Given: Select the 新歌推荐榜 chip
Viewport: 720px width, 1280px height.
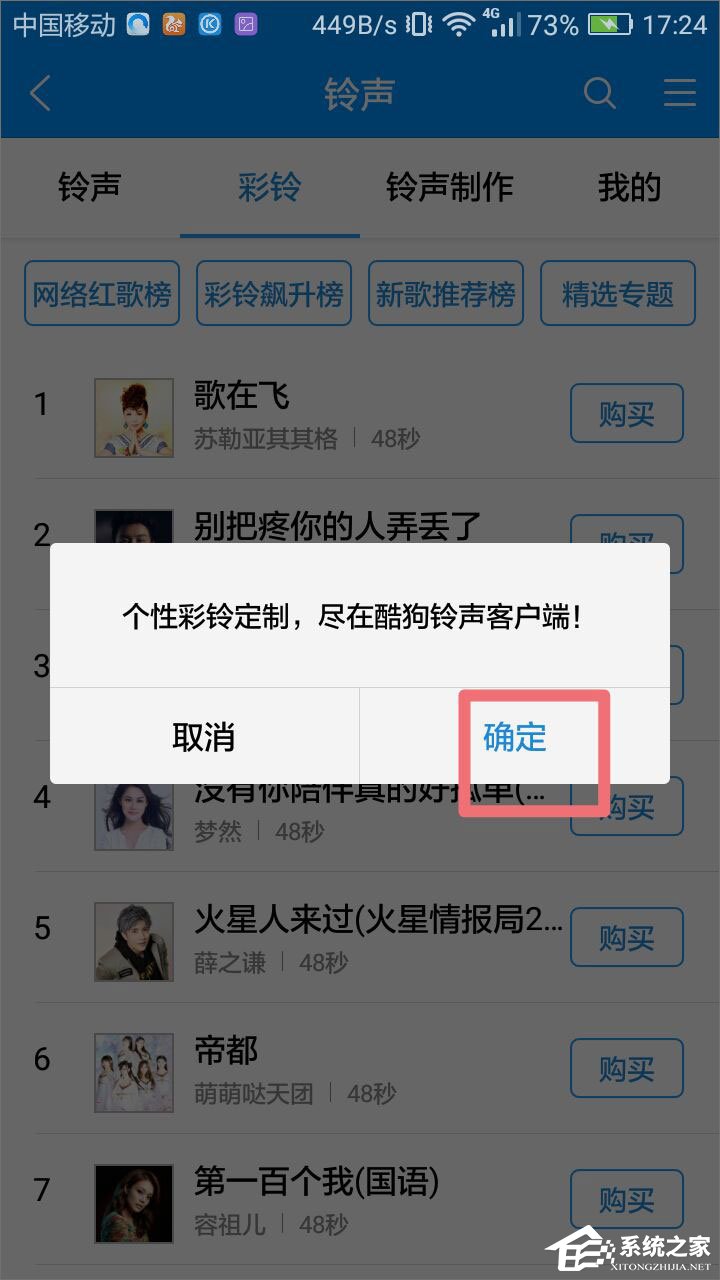Looking at the screenshot, I should coord(446,294).
